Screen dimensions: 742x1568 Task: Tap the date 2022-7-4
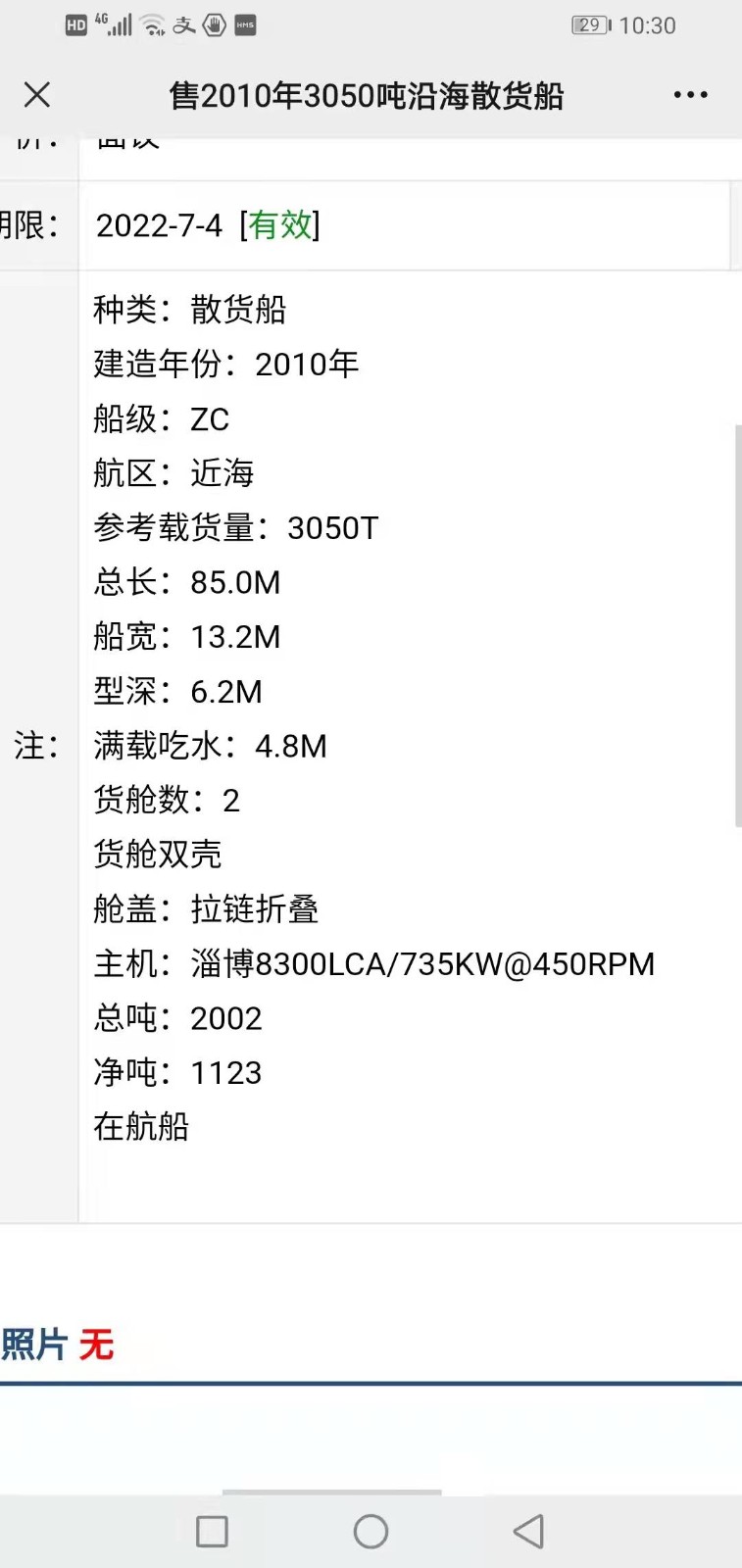pyautogui.click(x=160, y=226)
